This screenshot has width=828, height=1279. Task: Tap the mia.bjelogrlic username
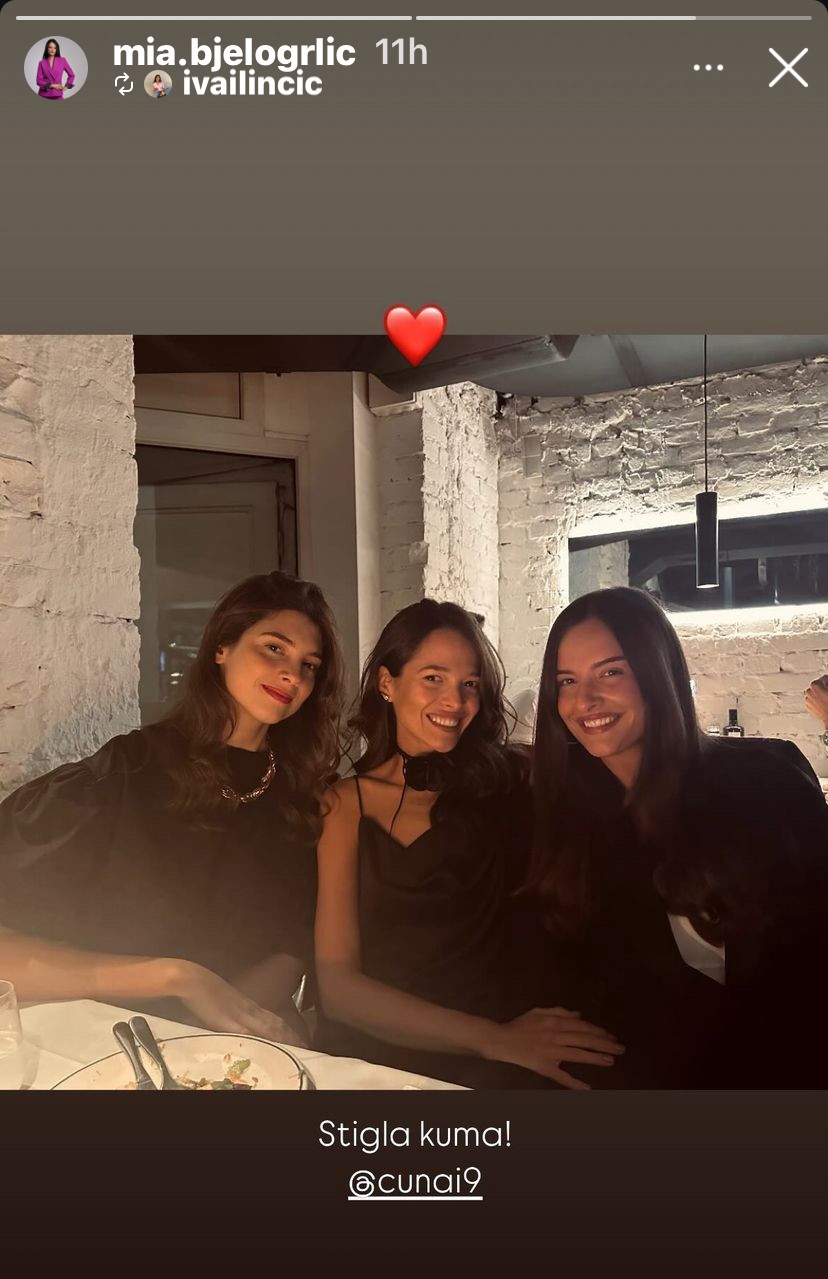point(234,52)
